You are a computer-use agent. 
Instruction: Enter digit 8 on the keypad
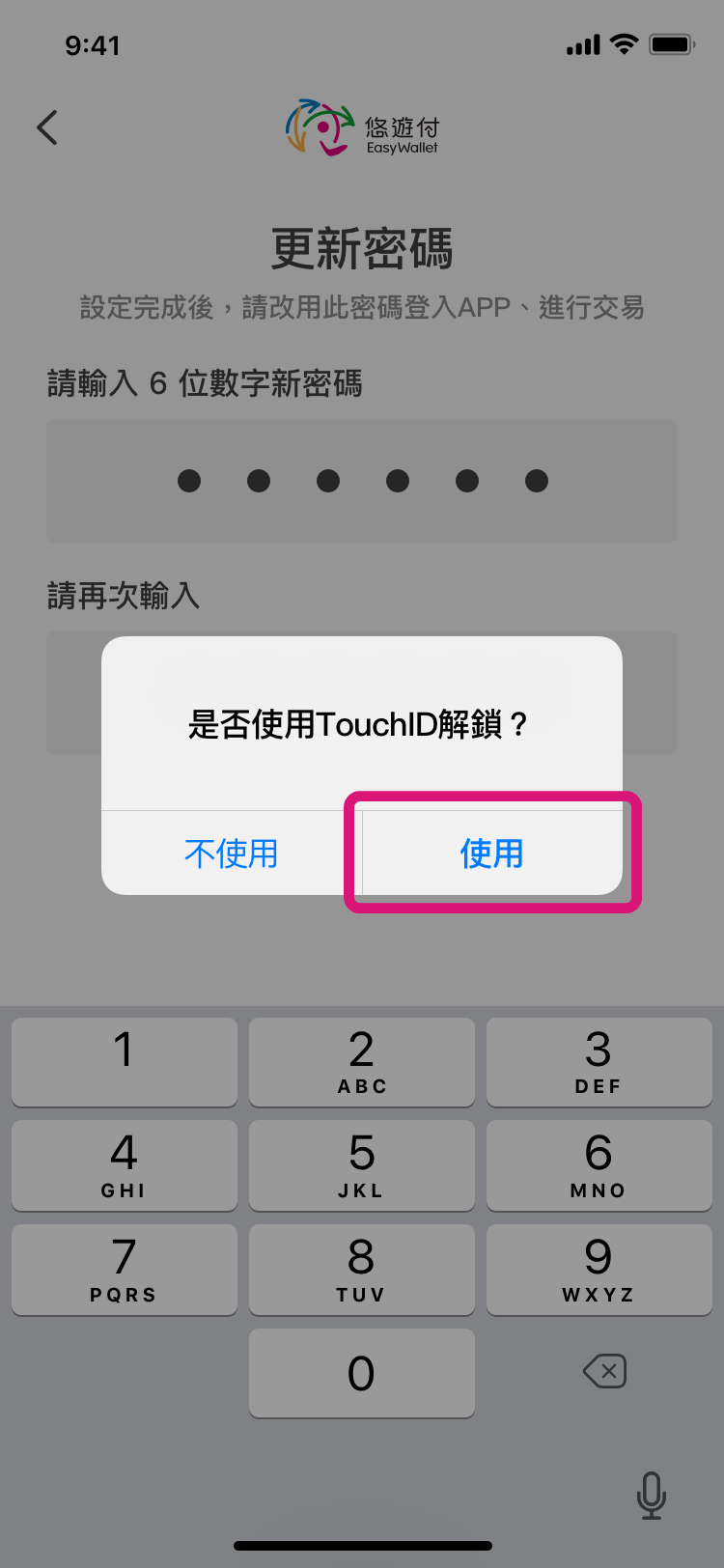pos(362,1270)
